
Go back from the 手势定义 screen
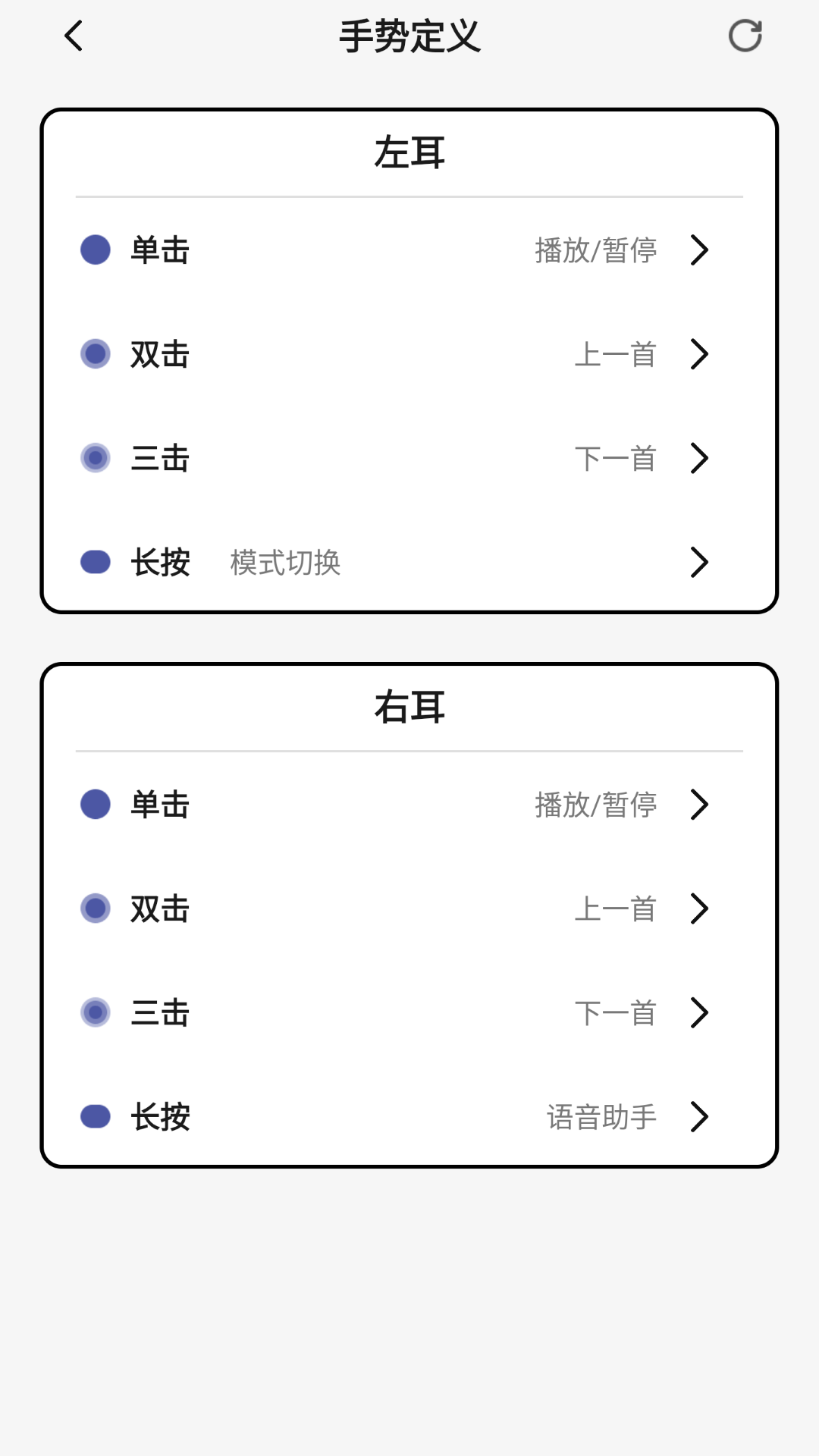coord(74,36)
